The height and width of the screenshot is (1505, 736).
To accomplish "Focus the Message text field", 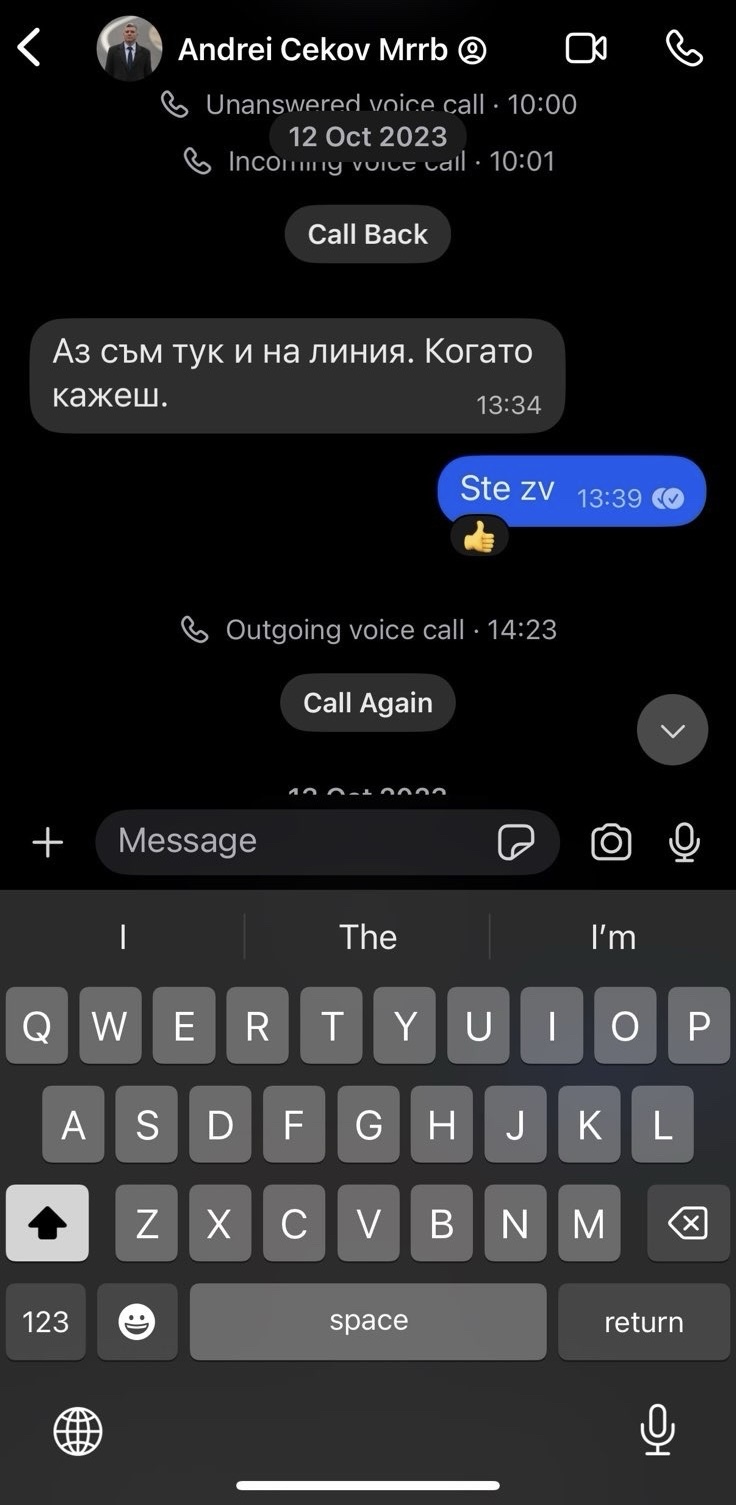I will tap(300, 842).
